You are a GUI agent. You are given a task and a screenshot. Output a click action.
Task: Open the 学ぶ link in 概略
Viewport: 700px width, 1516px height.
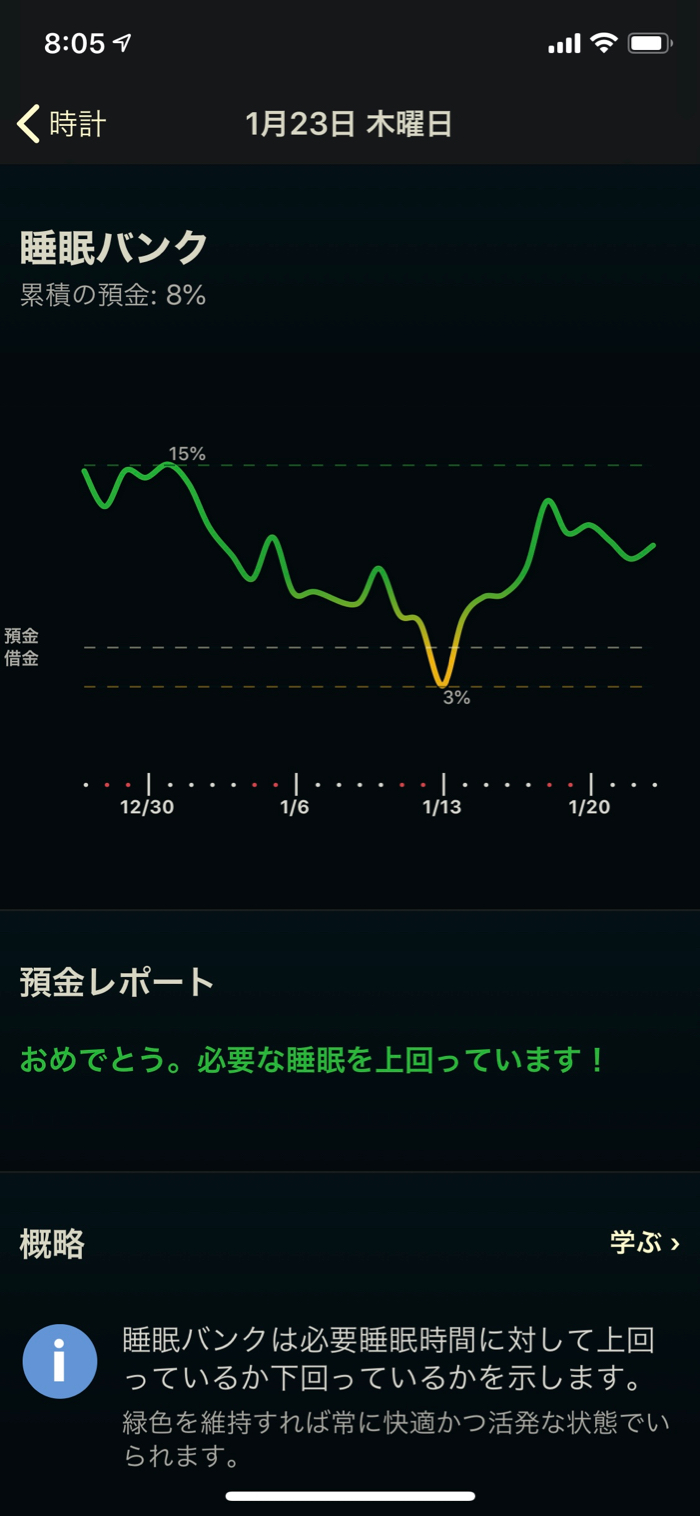[x=644, y=1243]
